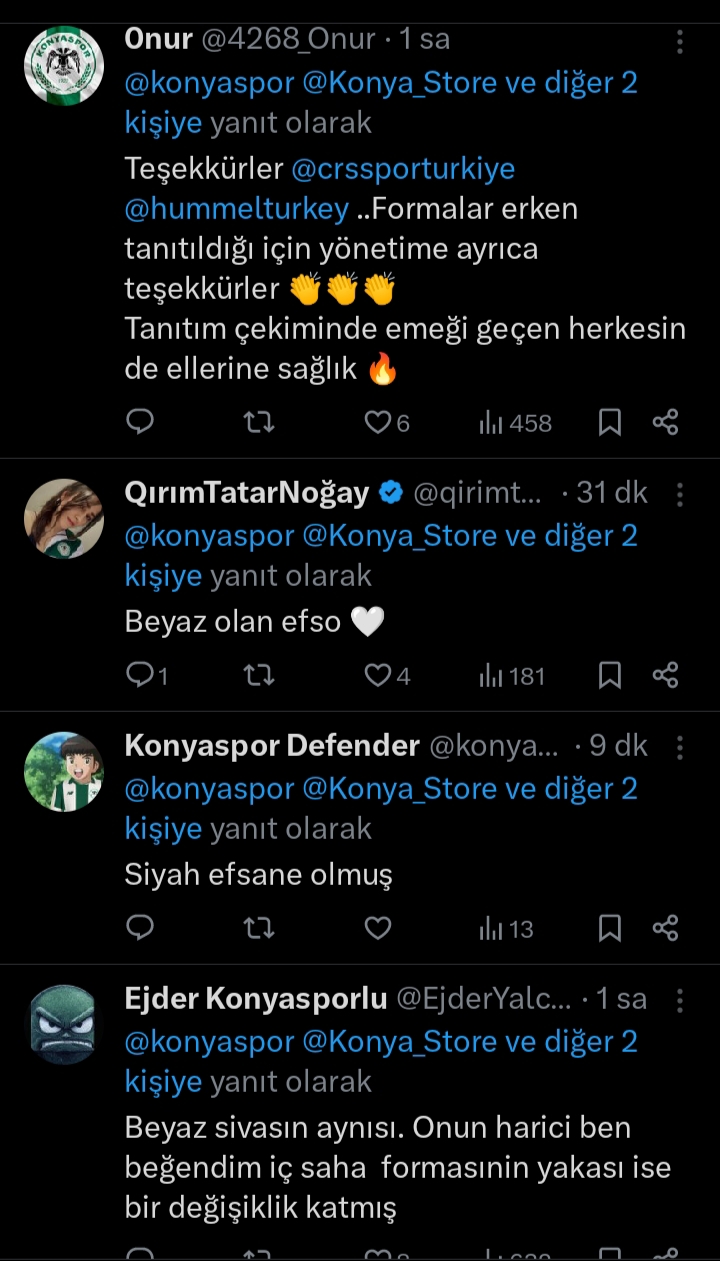Bookmark Konyaspor Defender's reply
Viewport: 720px width, 1261px height.
(x=610, y=929)
